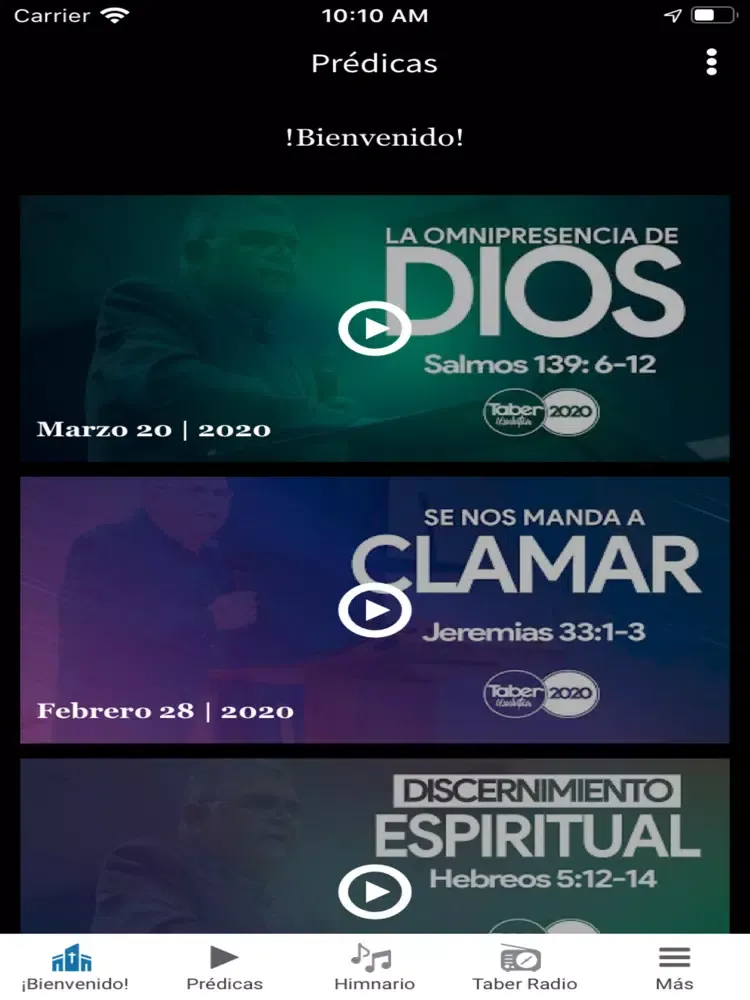Screen dimensions: 750x1000
Task: Switch to the ¡Bienvenido! tab
Action: click(x=75, y=968)
